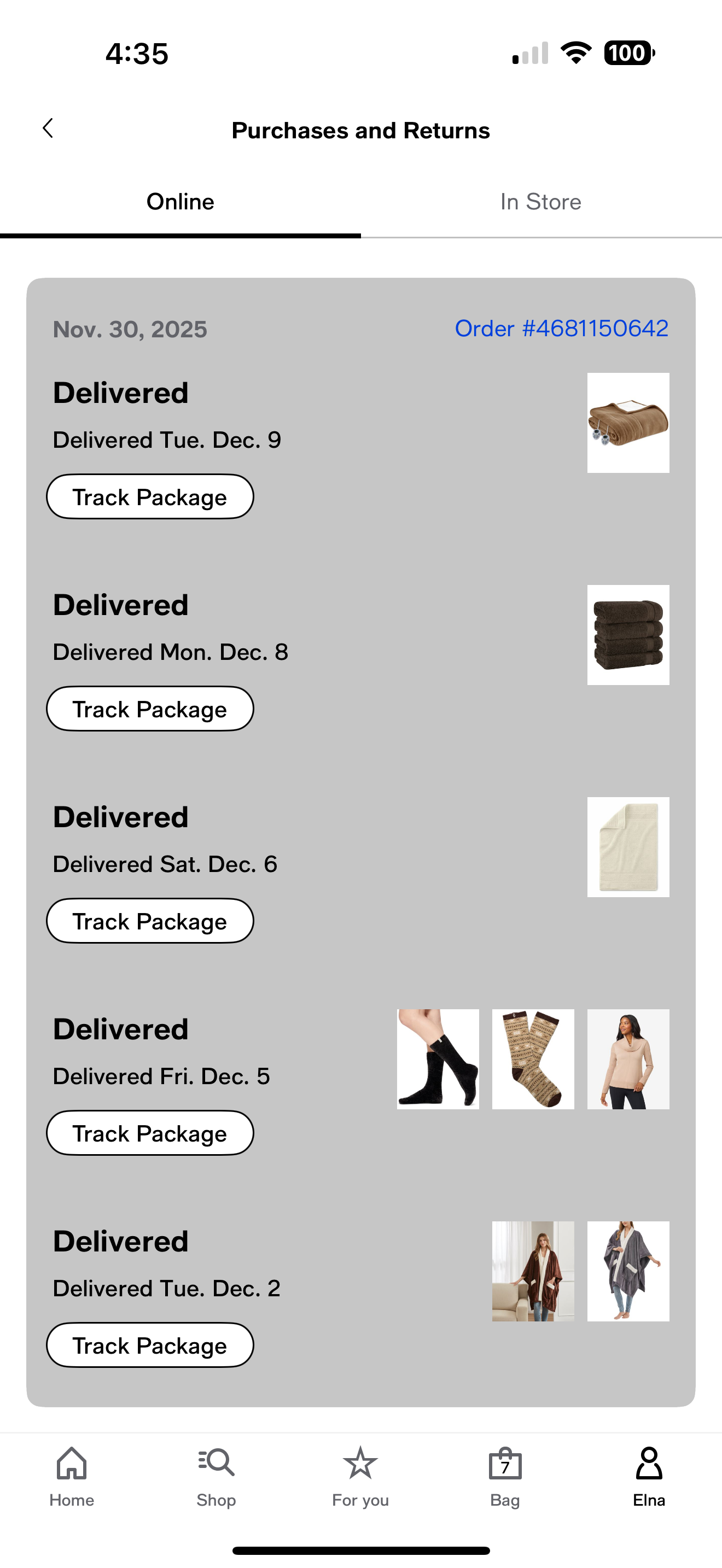Viewport: 722px width, 1568px height.
Task: View the dark brown towels item
Action: 628,635
